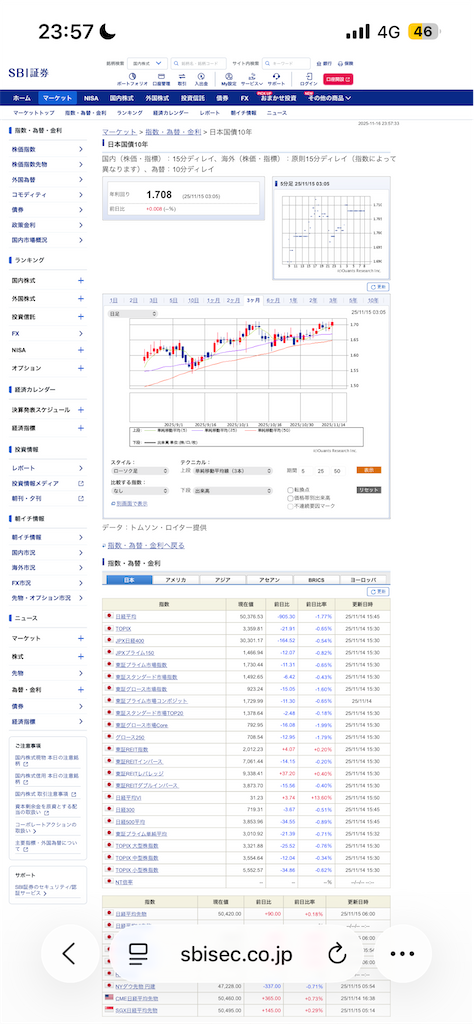Tap 指数・為替・金利へ戻る link

pyautogui.click(x=146, y=545)
